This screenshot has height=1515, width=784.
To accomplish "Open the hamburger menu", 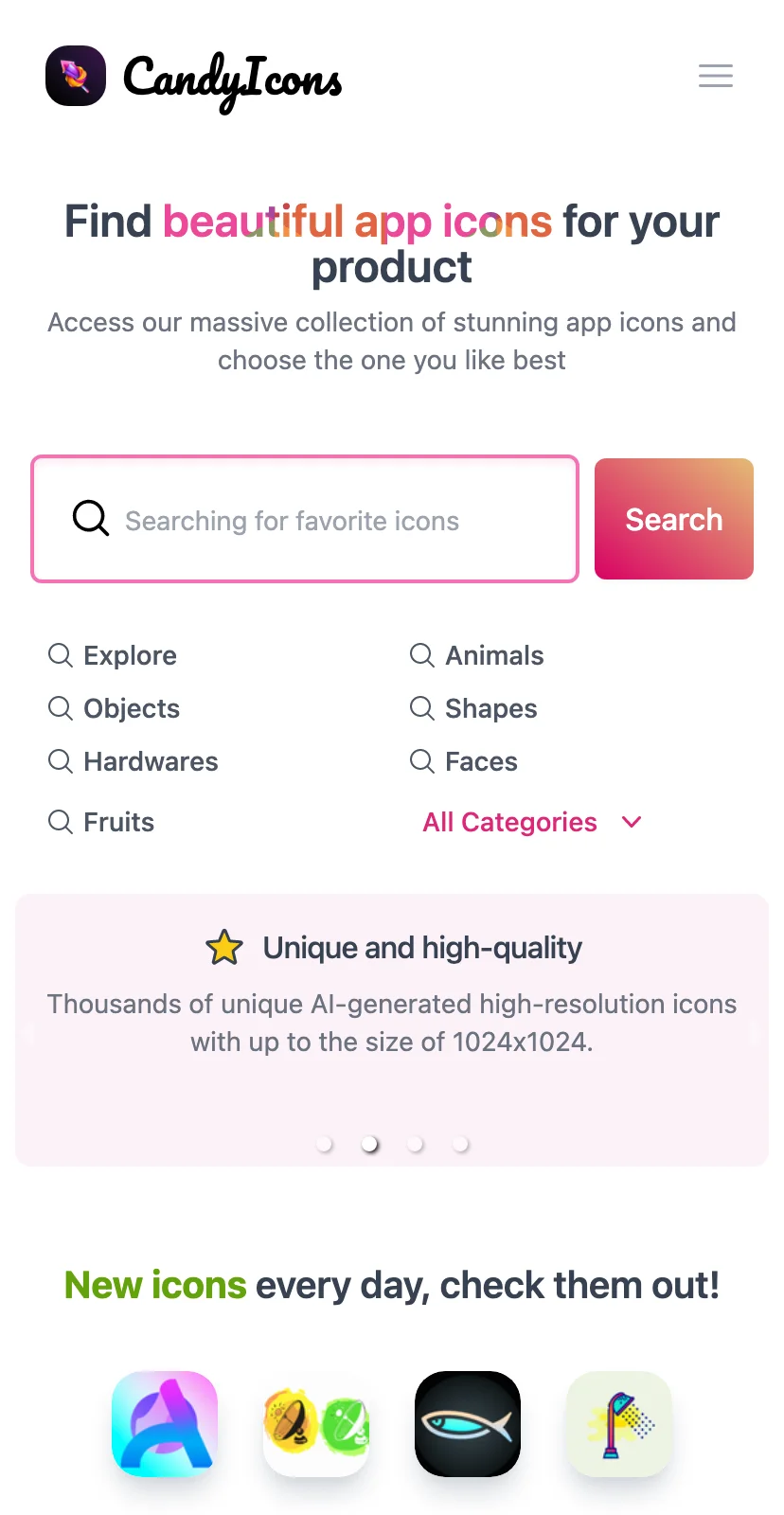I will click(715, 76).
